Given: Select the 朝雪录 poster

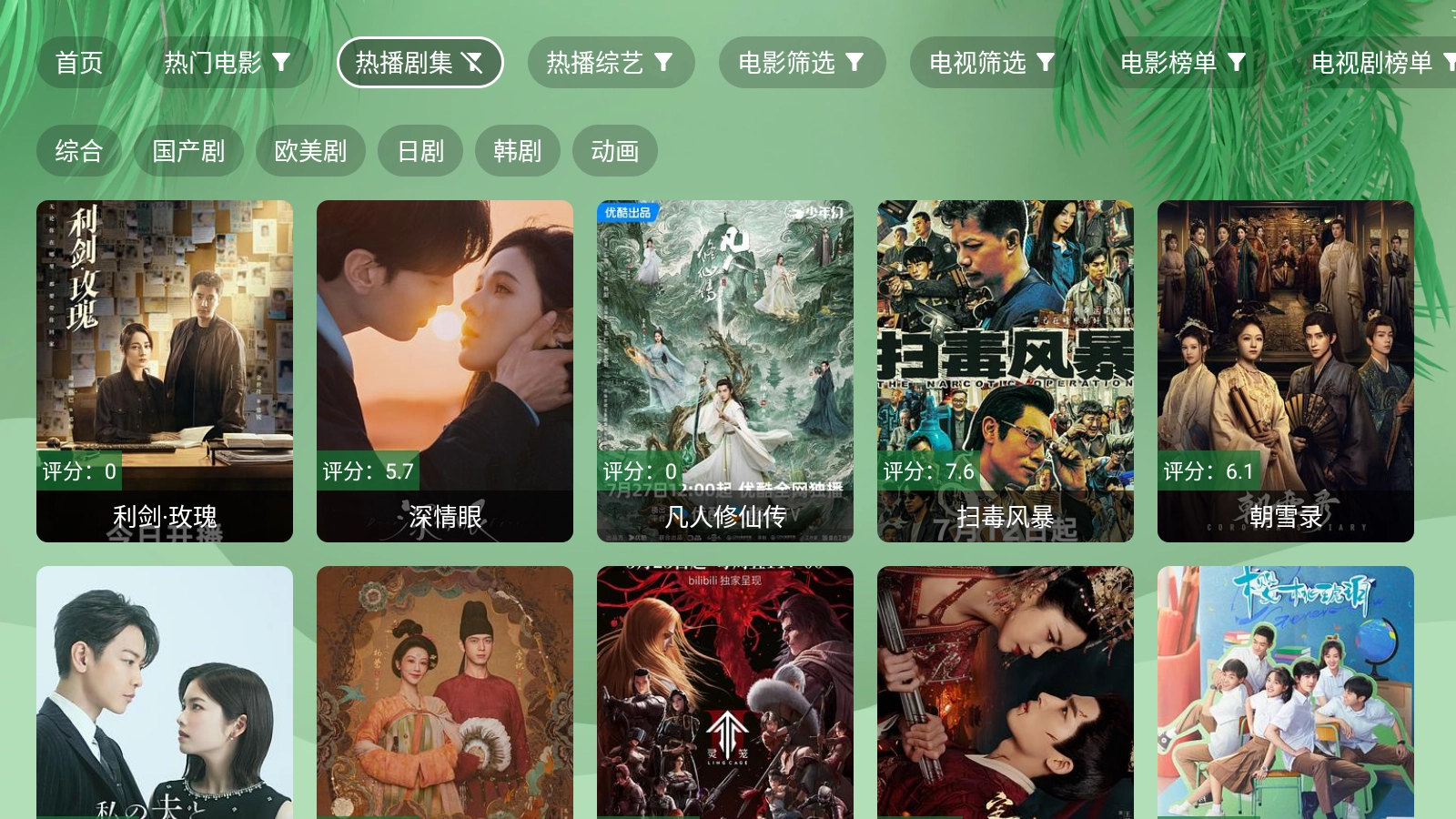Looking at the screenshot, I should pos(1286,370).
